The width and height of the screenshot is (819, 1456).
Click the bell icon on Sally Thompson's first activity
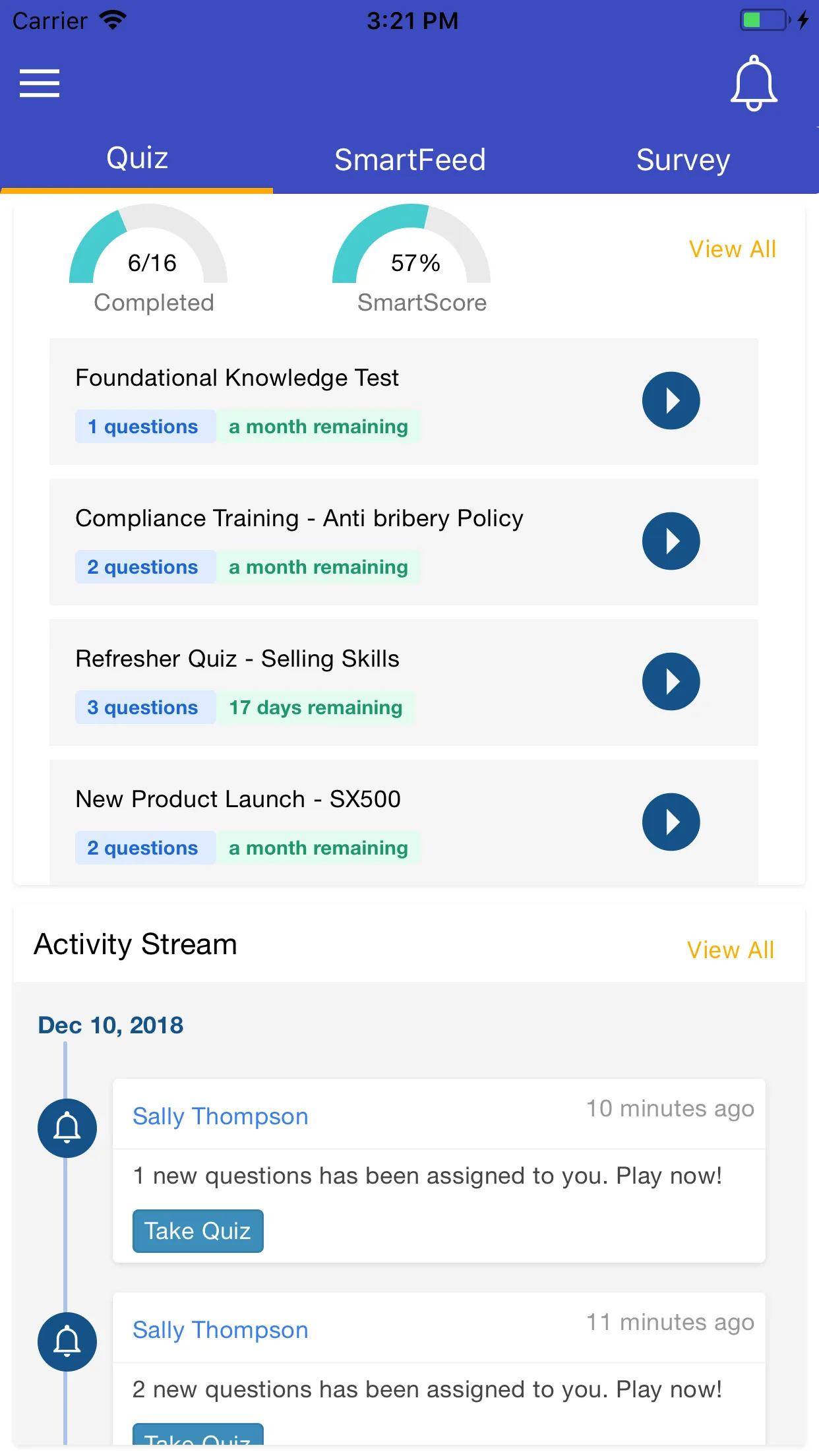(x=67, y=1128)
